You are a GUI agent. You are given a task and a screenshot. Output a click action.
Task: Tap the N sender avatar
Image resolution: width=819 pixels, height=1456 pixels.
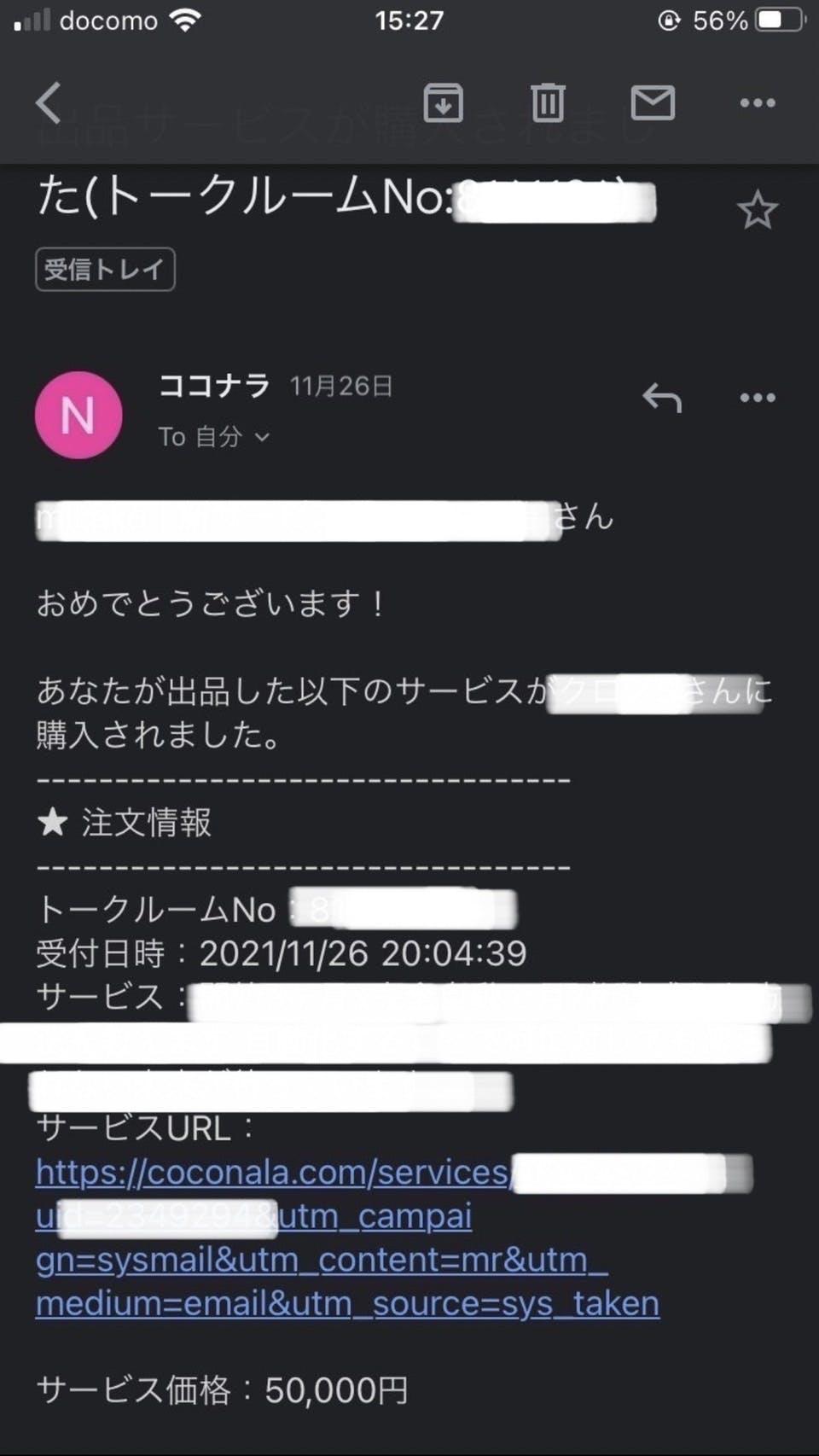pyautogui.click(x=78, y=416)
